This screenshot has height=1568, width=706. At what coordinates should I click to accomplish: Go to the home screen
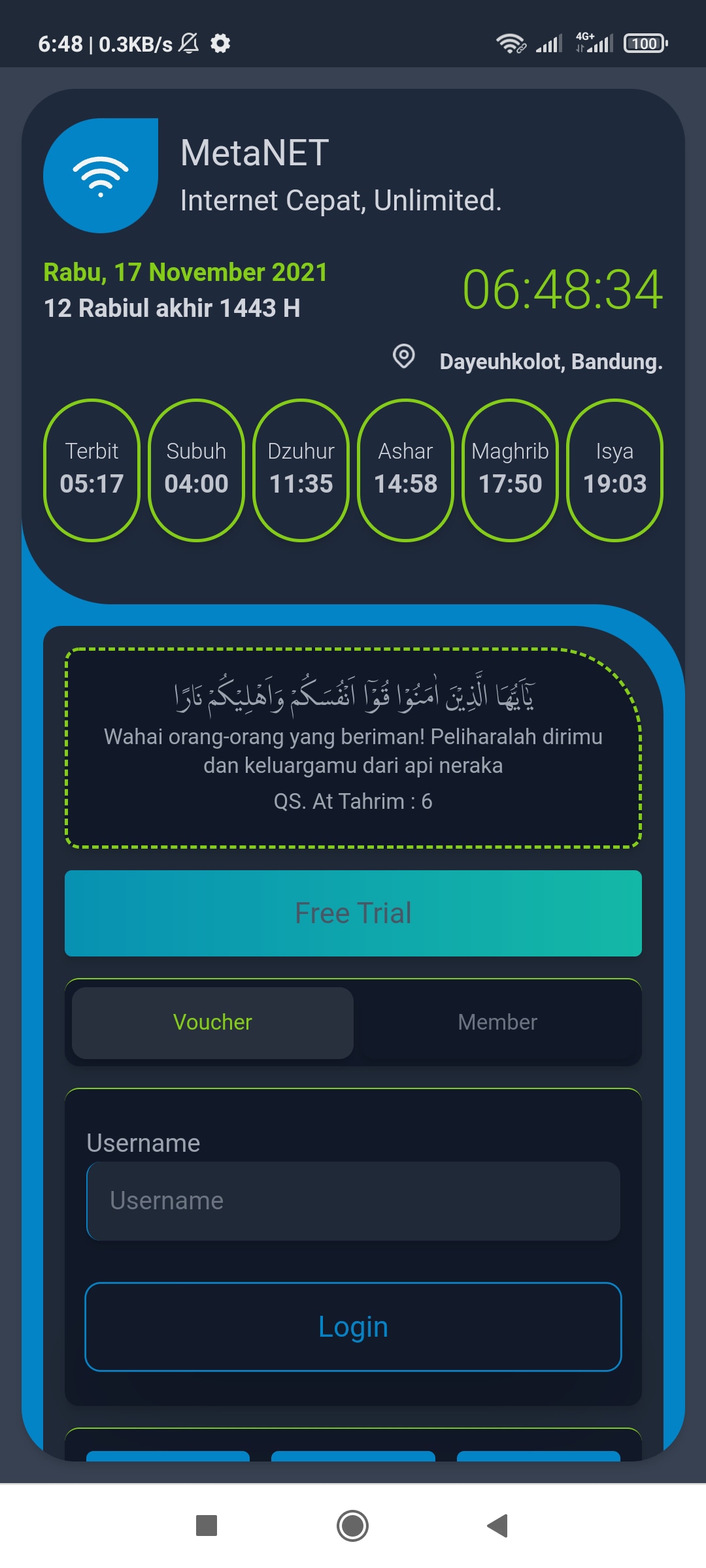click(x=352, y=1526)
